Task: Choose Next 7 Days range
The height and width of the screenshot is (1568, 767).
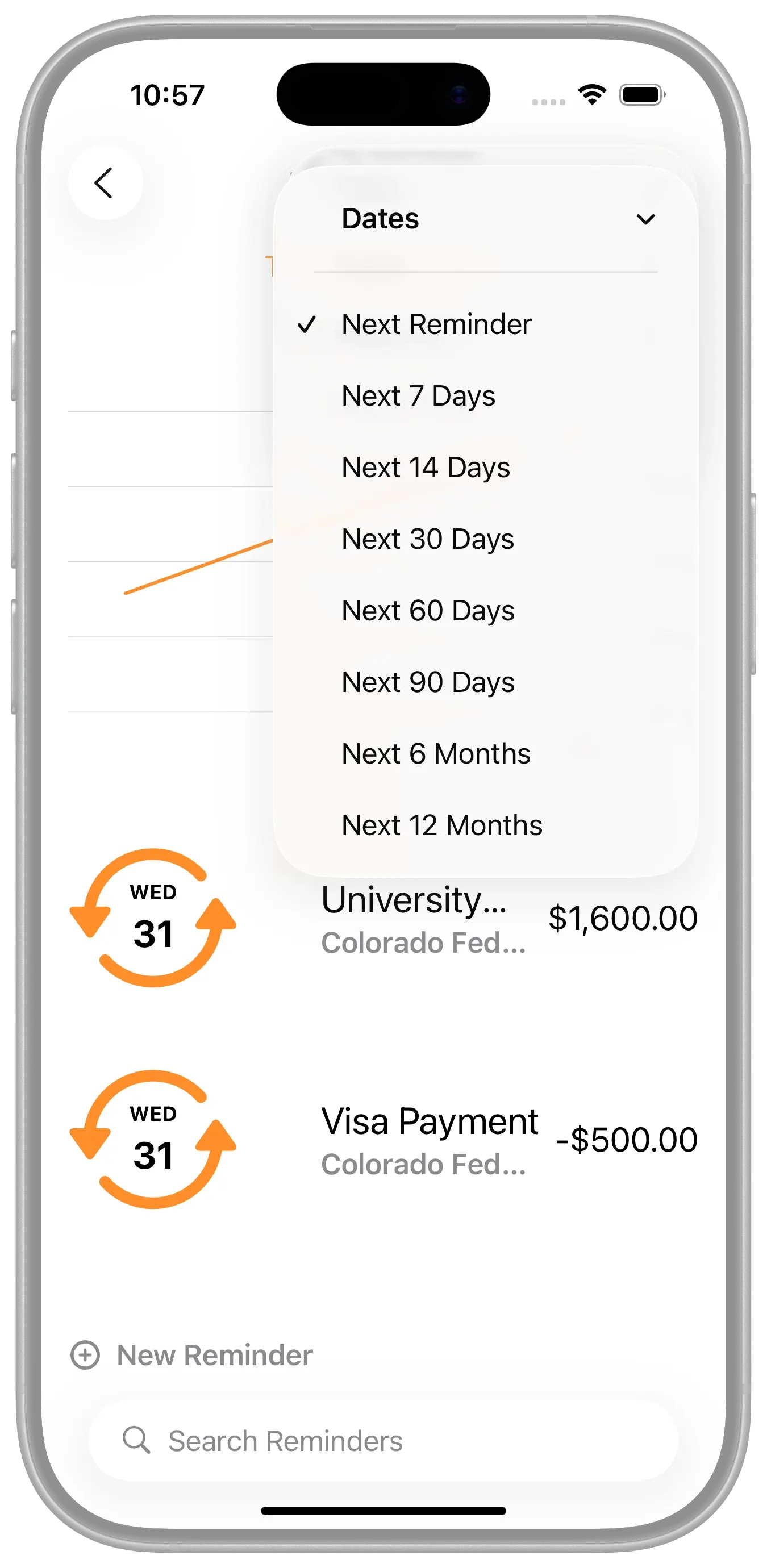Action: pyautogui.click(x=418, y=397)
